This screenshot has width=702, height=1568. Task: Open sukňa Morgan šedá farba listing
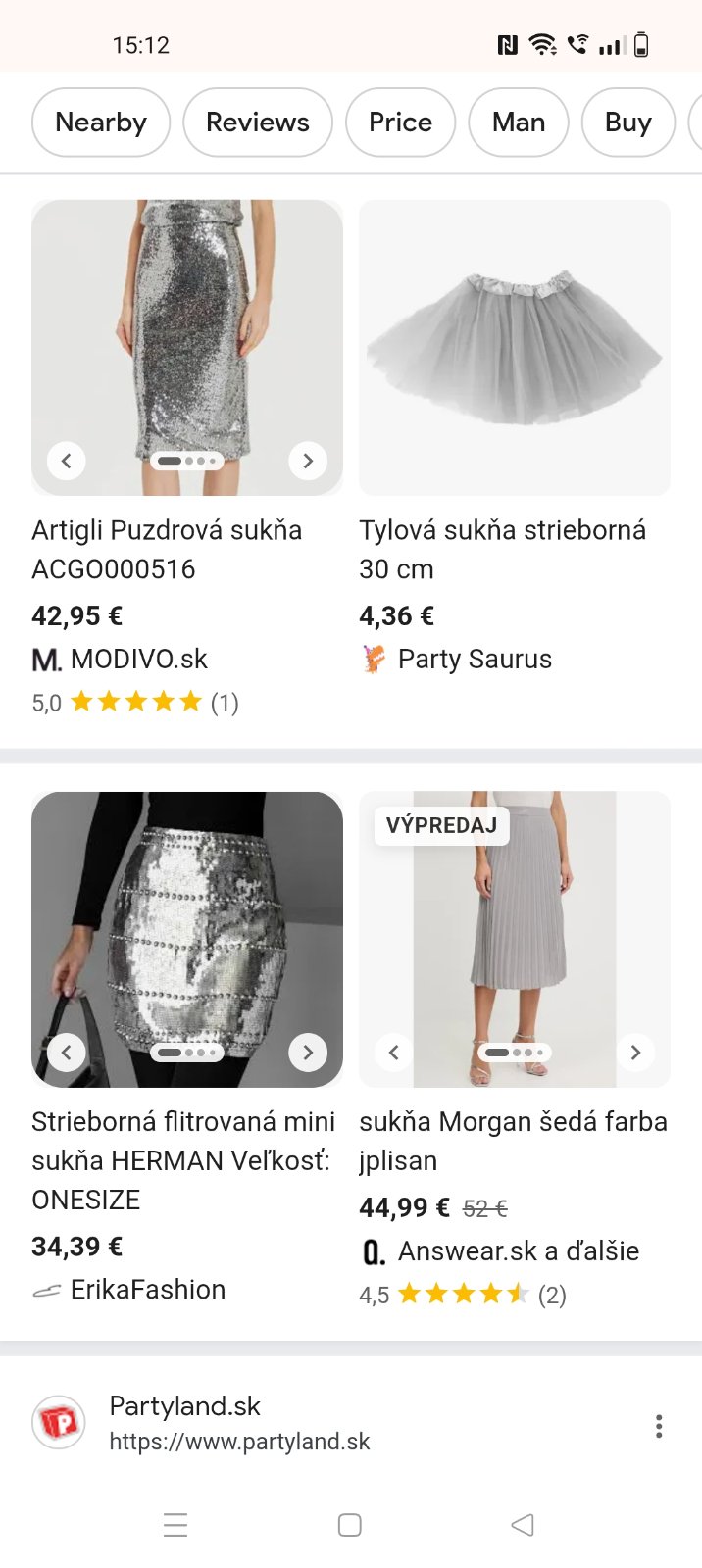click(513, 1141)
